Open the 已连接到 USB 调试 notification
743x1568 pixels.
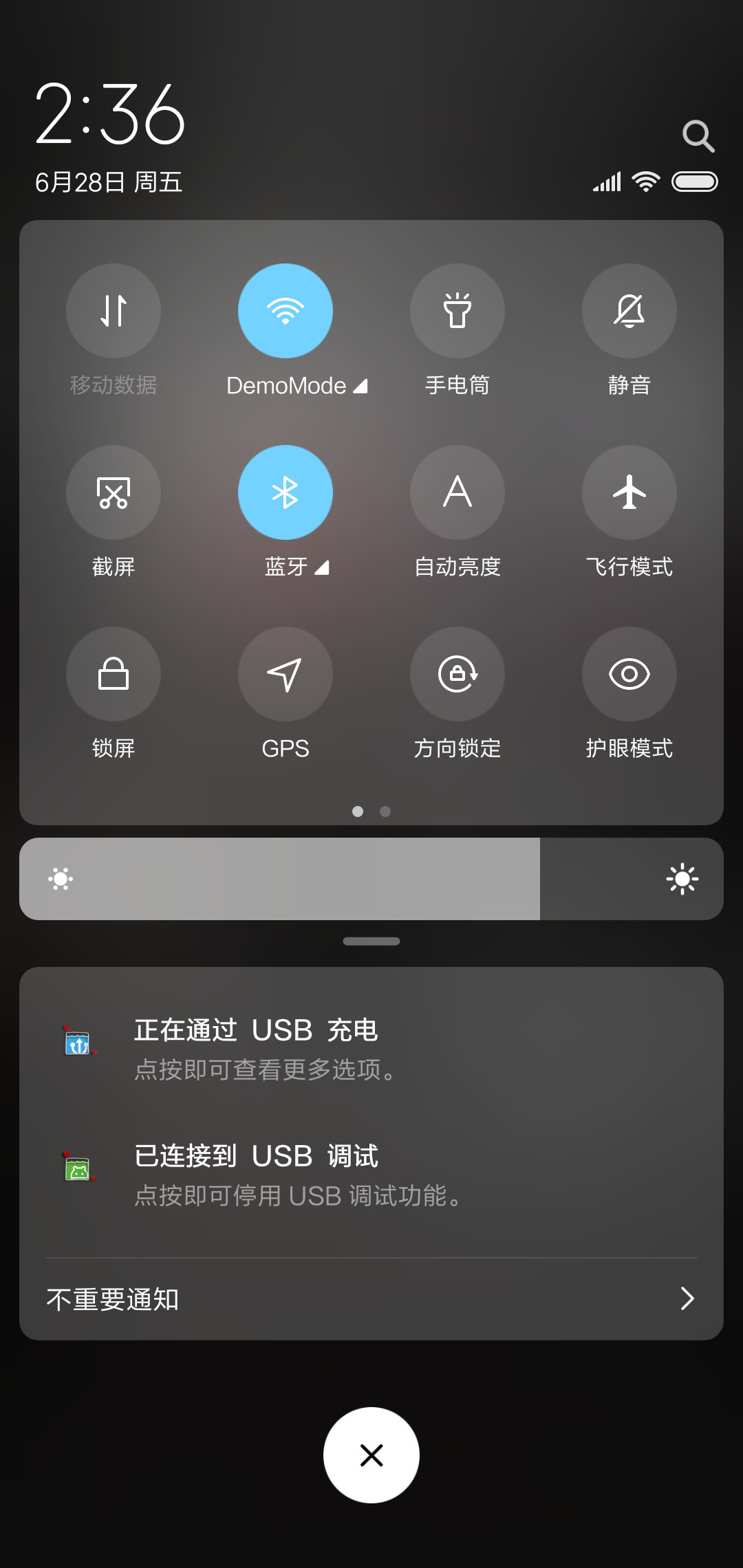click(371, 1175)
